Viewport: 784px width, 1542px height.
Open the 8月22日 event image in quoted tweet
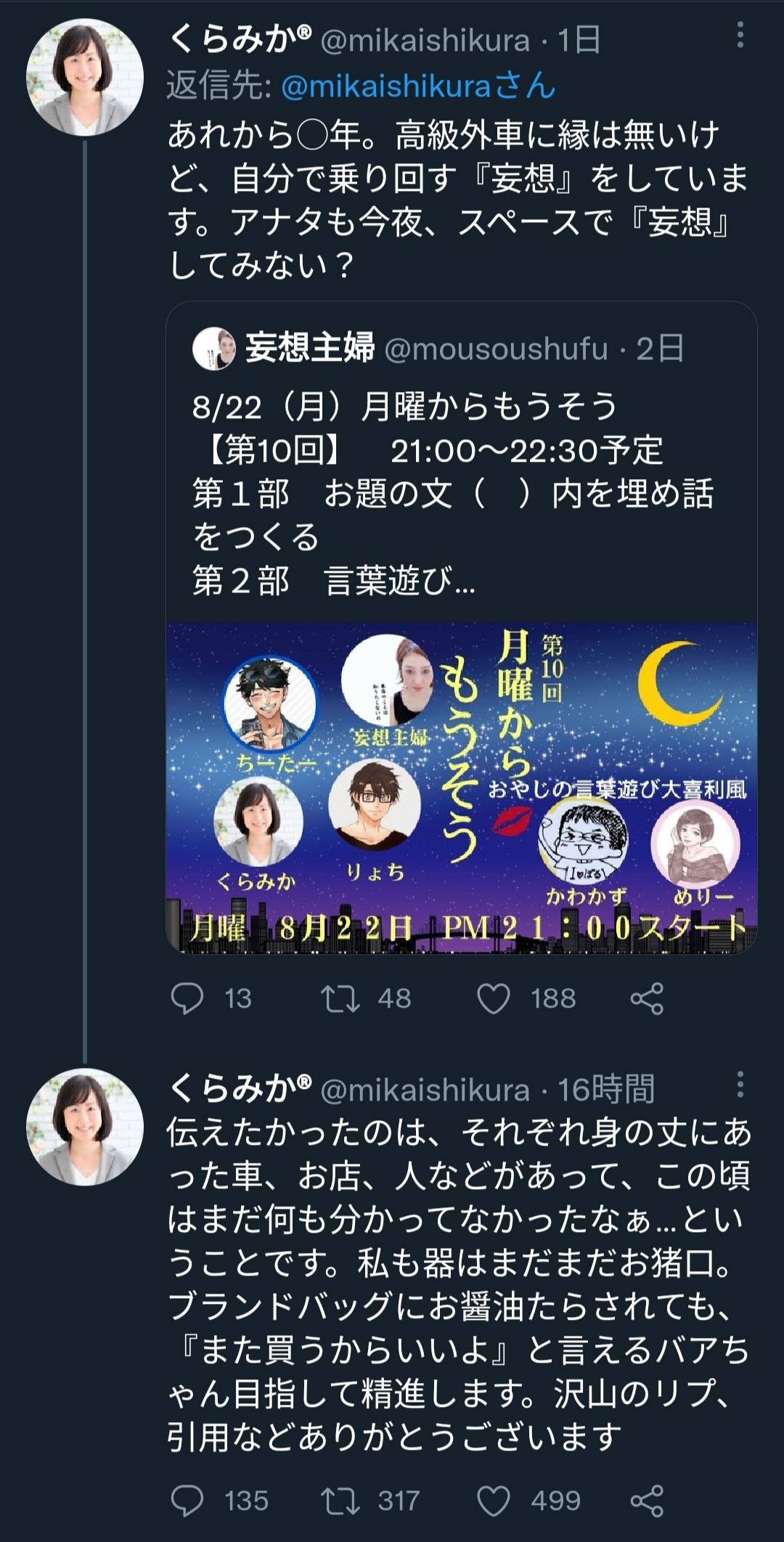[x=461, y=788]
